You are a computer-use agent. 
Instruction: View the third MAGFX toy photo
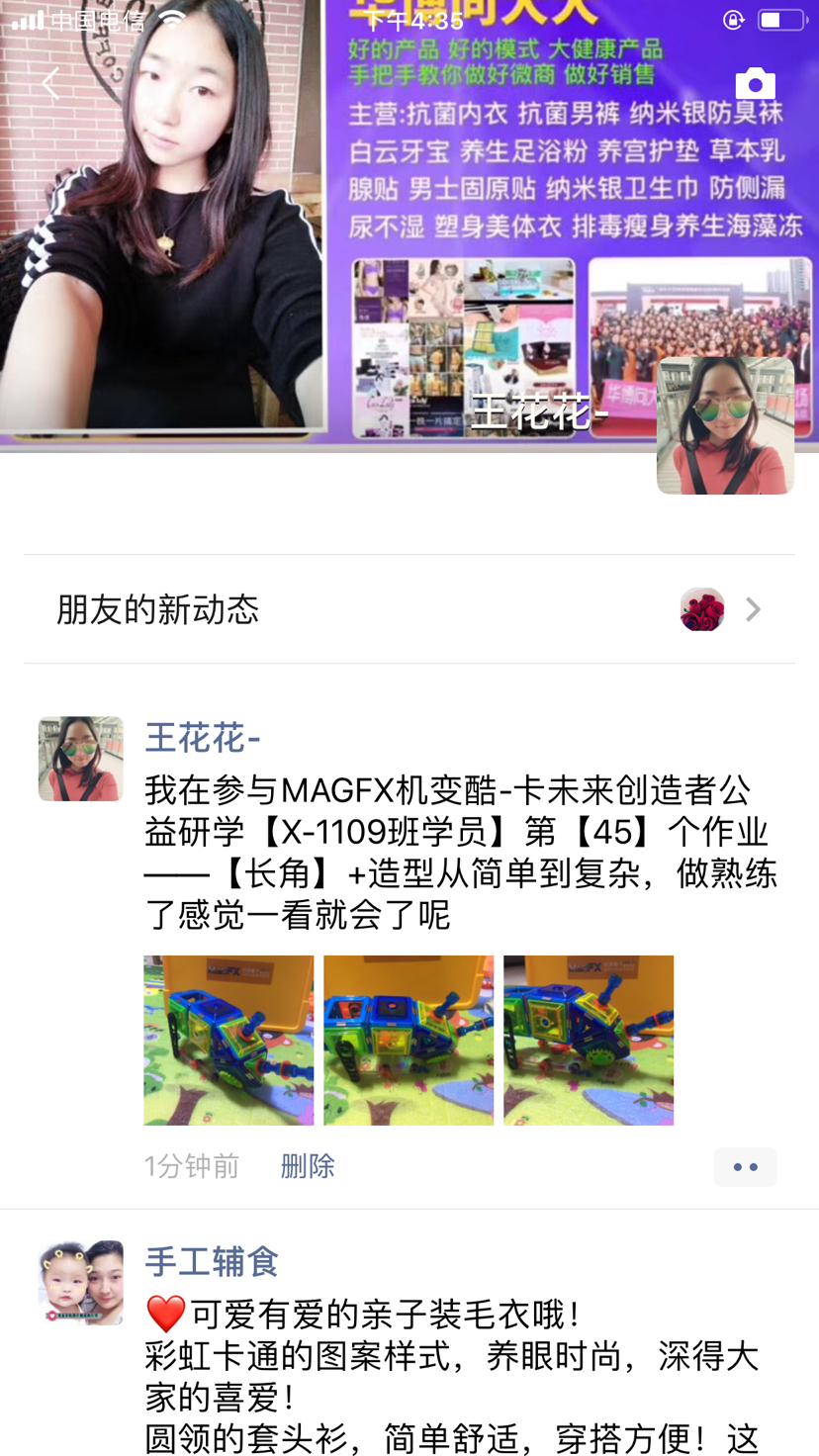tap(589, 1040)
